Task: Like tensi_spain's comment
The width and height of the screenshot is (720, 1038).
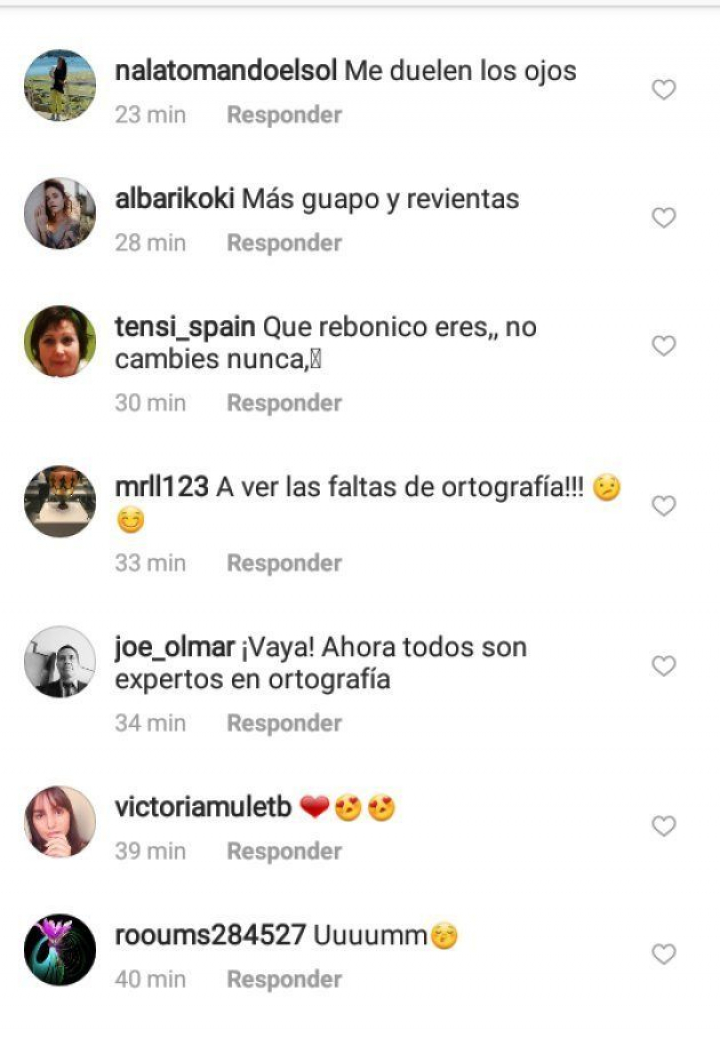Action: (x=664, y=346)
